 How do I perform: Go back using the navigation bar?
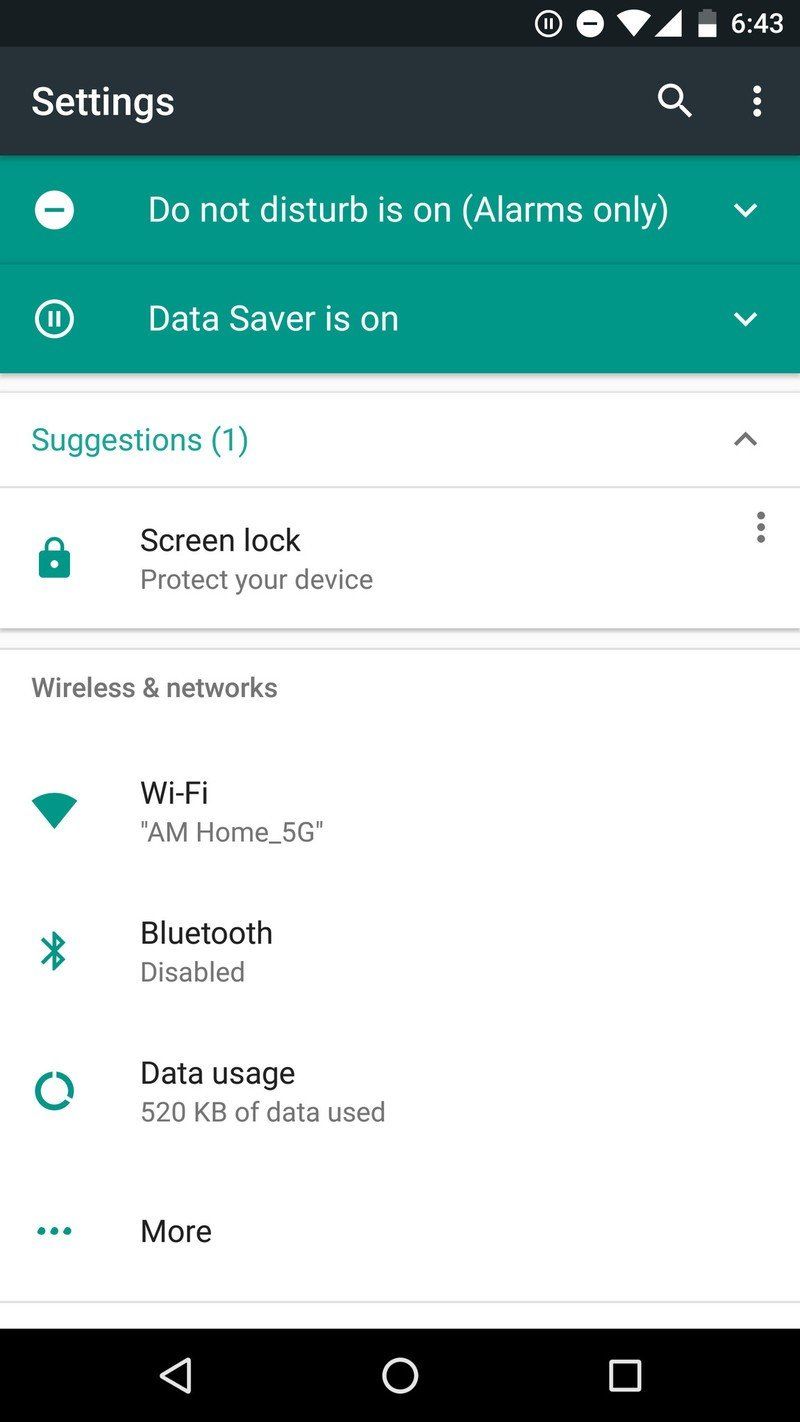point(176,1376)
